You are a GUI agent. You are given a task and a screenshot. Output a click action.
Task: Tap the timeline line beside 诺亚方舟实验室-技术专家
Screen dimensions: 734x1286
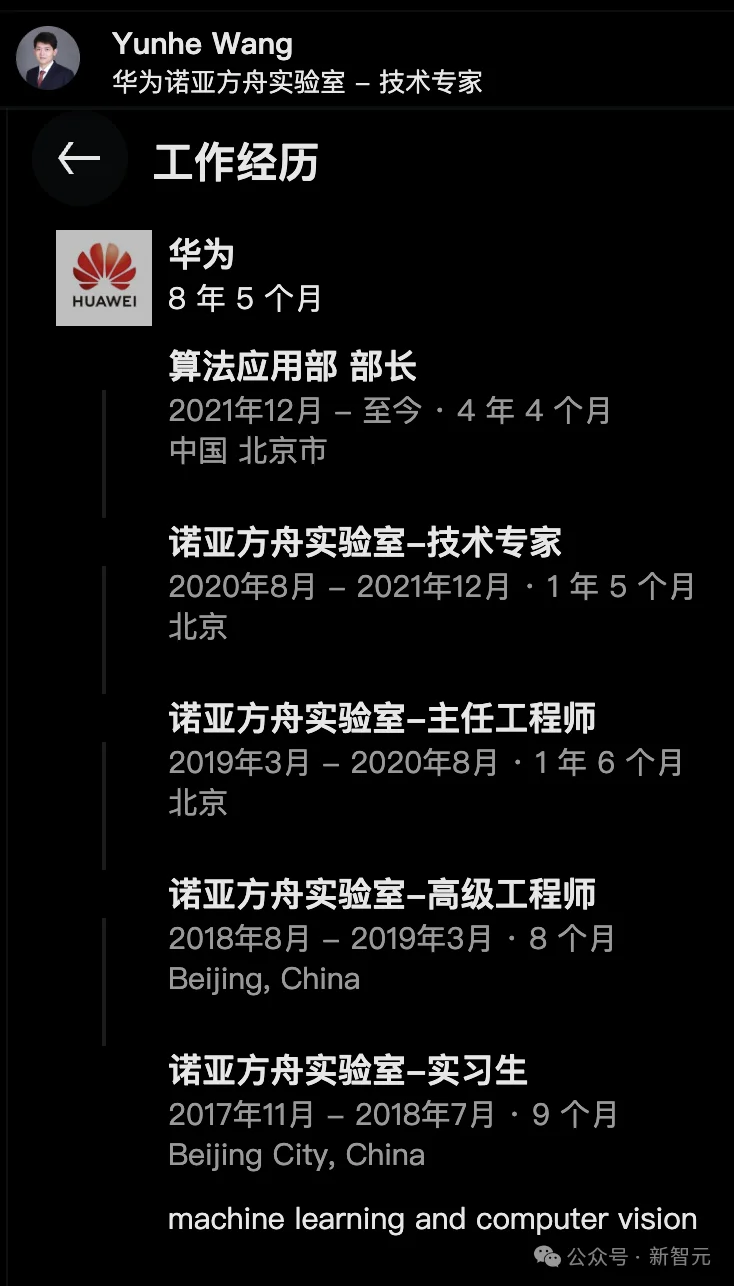point(105,613)
